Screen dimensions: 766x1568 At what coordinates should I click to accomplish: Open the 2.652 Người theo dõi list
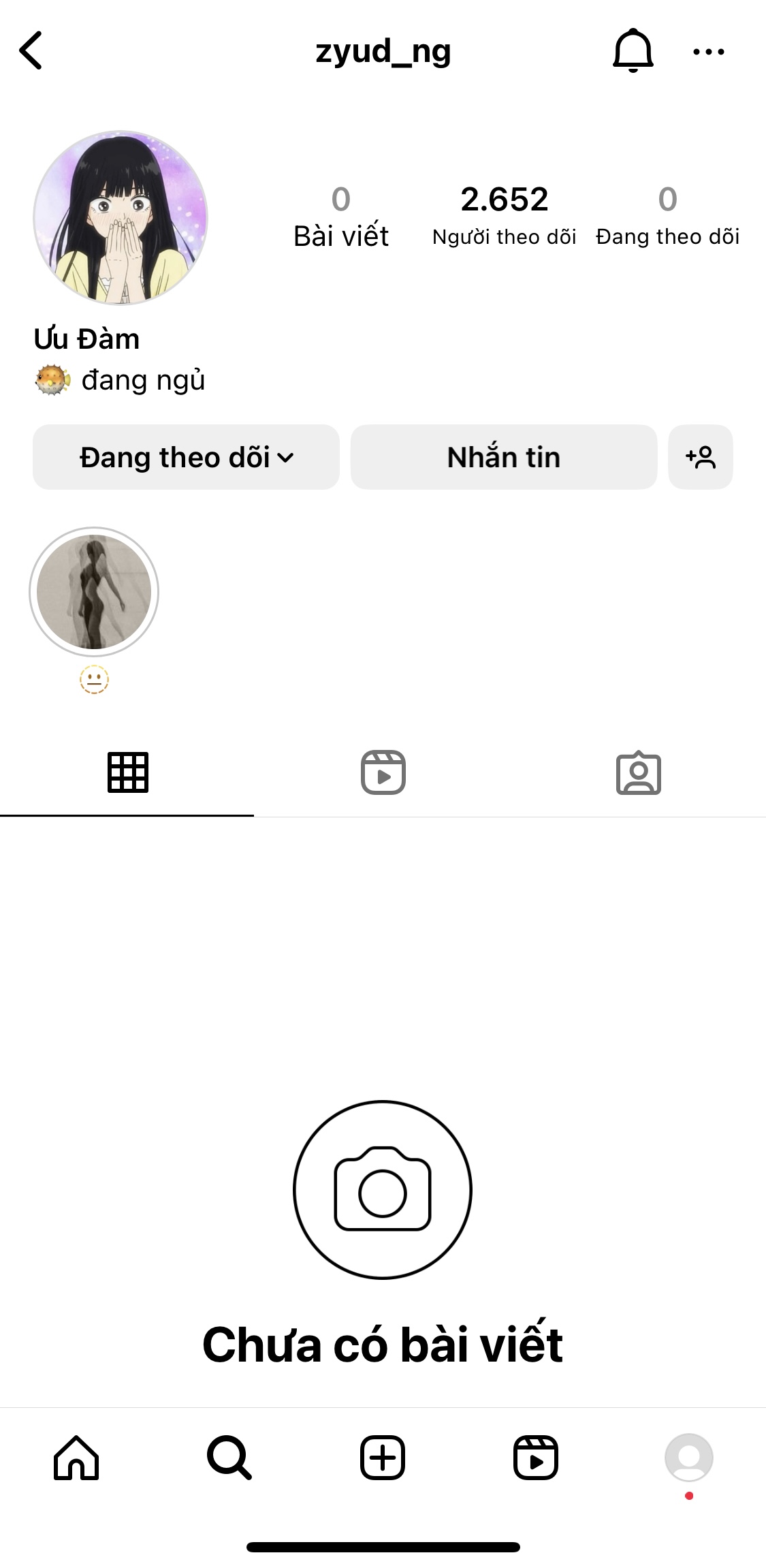[504, 215]
